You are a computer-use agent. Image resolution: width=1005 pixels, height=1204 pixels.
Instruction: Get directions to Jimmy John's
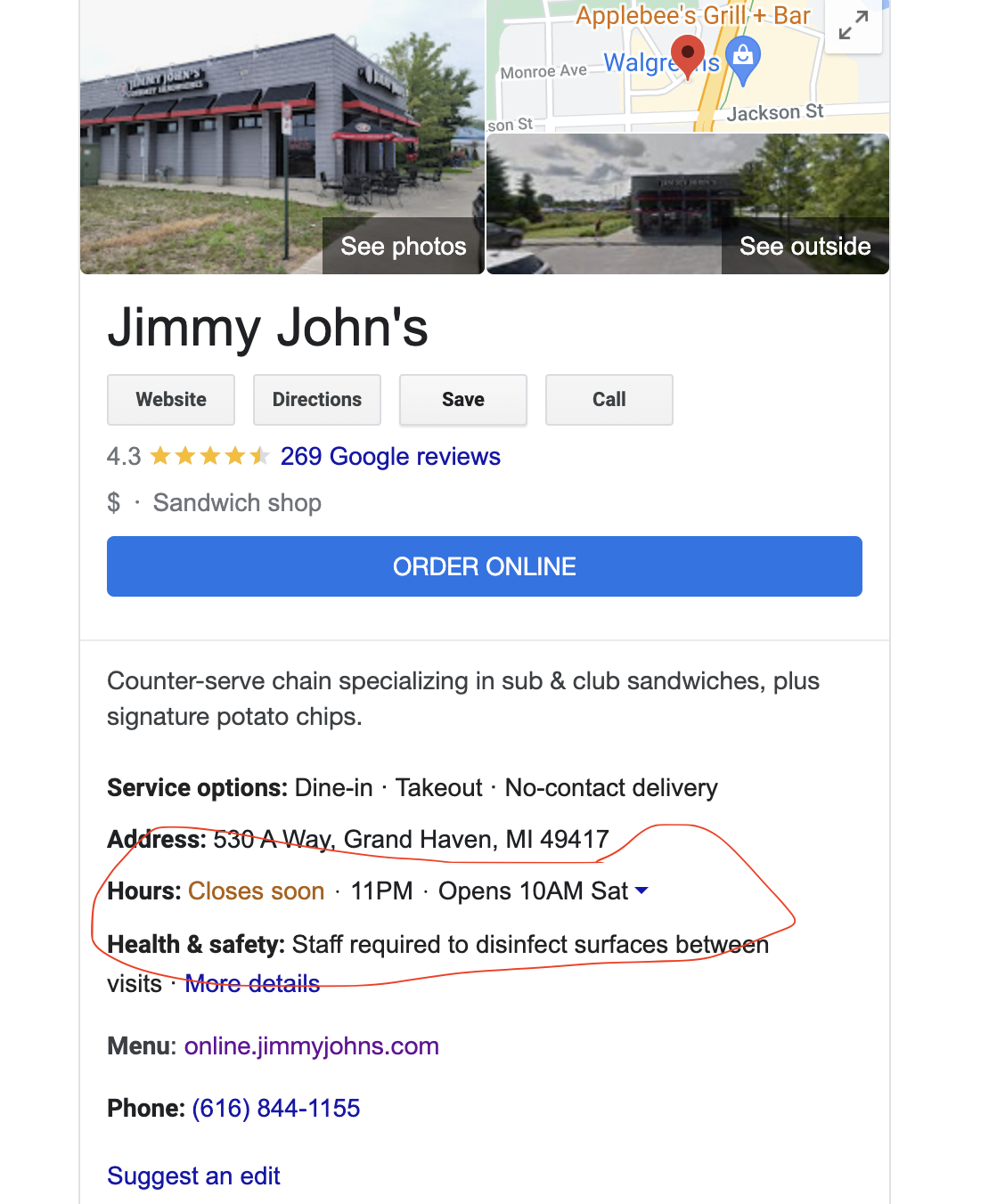(x=317, y=400)
